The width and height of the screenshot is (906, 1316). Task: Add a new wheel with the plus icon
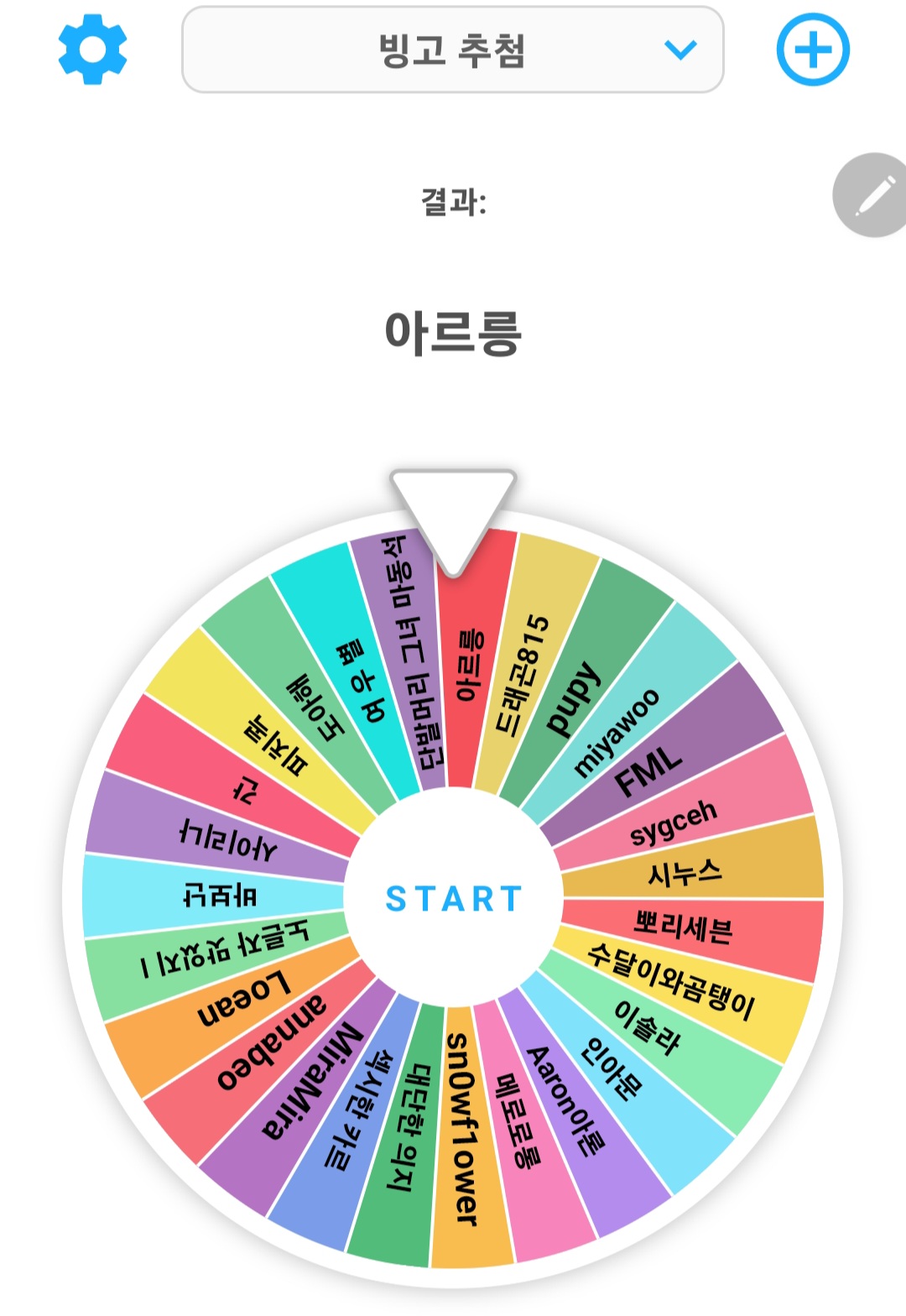point(812,50)
